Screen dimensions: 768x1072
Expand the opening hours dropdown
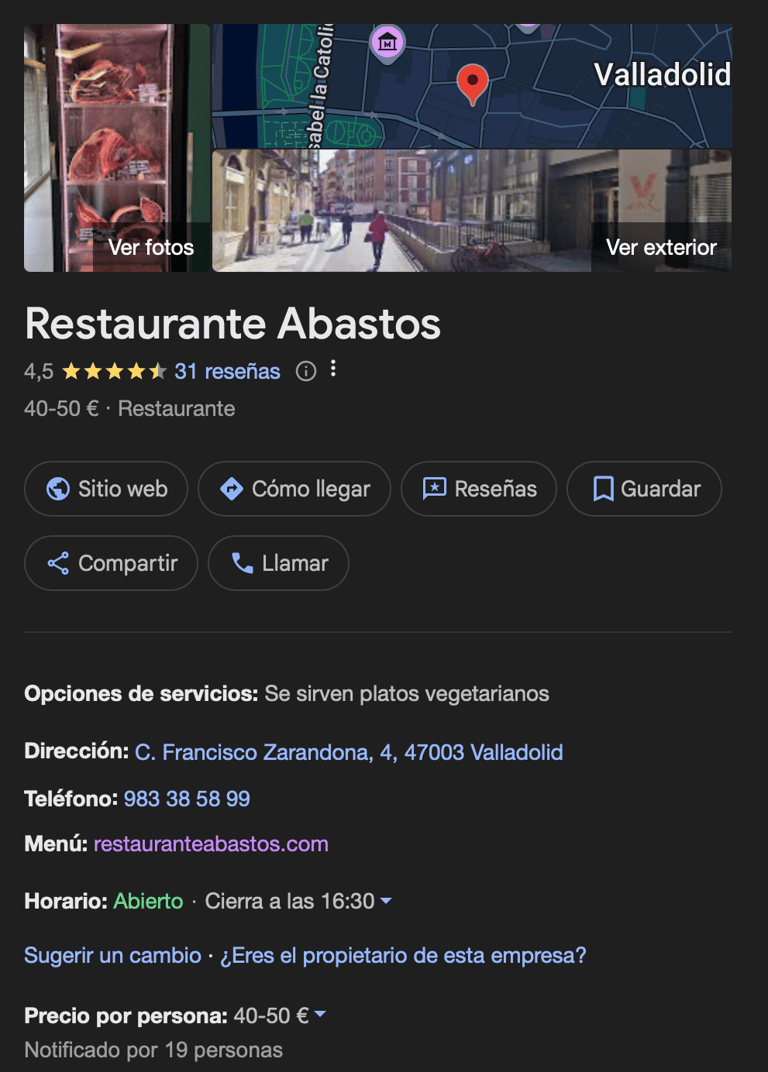coord(386,901)
